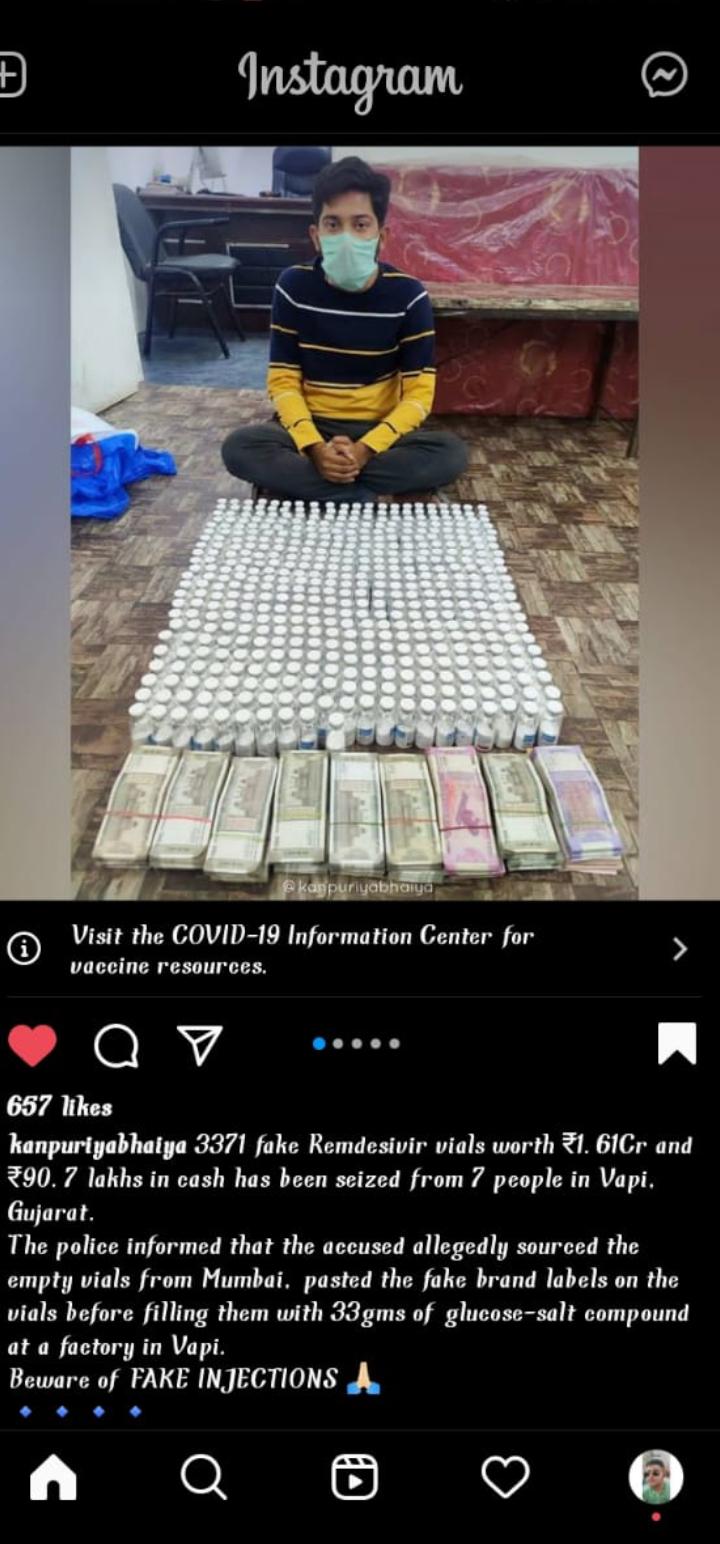This screenshot has height=1544, width=720.
Task: View the 657 likes list
Action: [60, 1107]
